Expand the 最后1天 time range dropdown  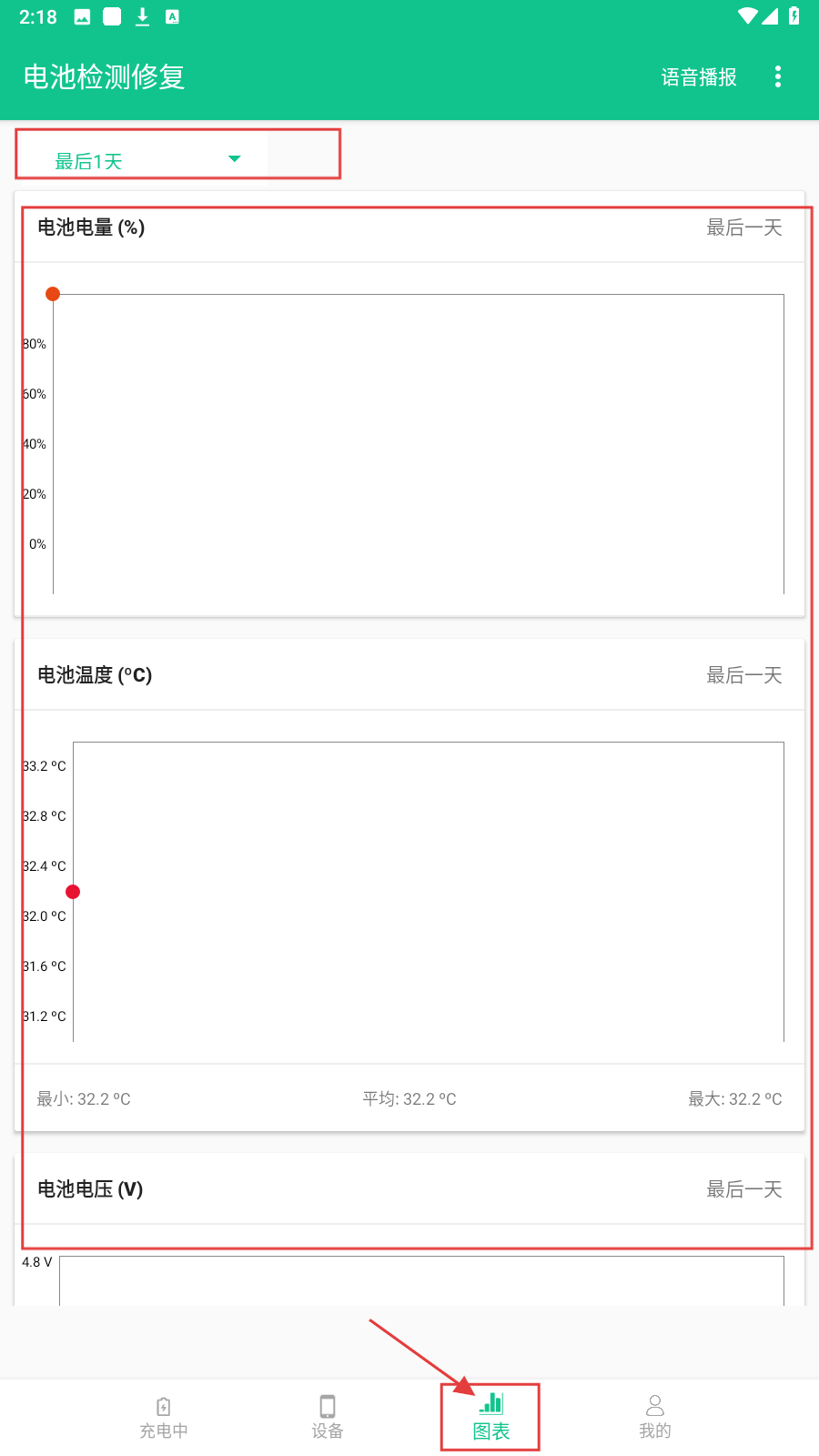pos(146,159)
